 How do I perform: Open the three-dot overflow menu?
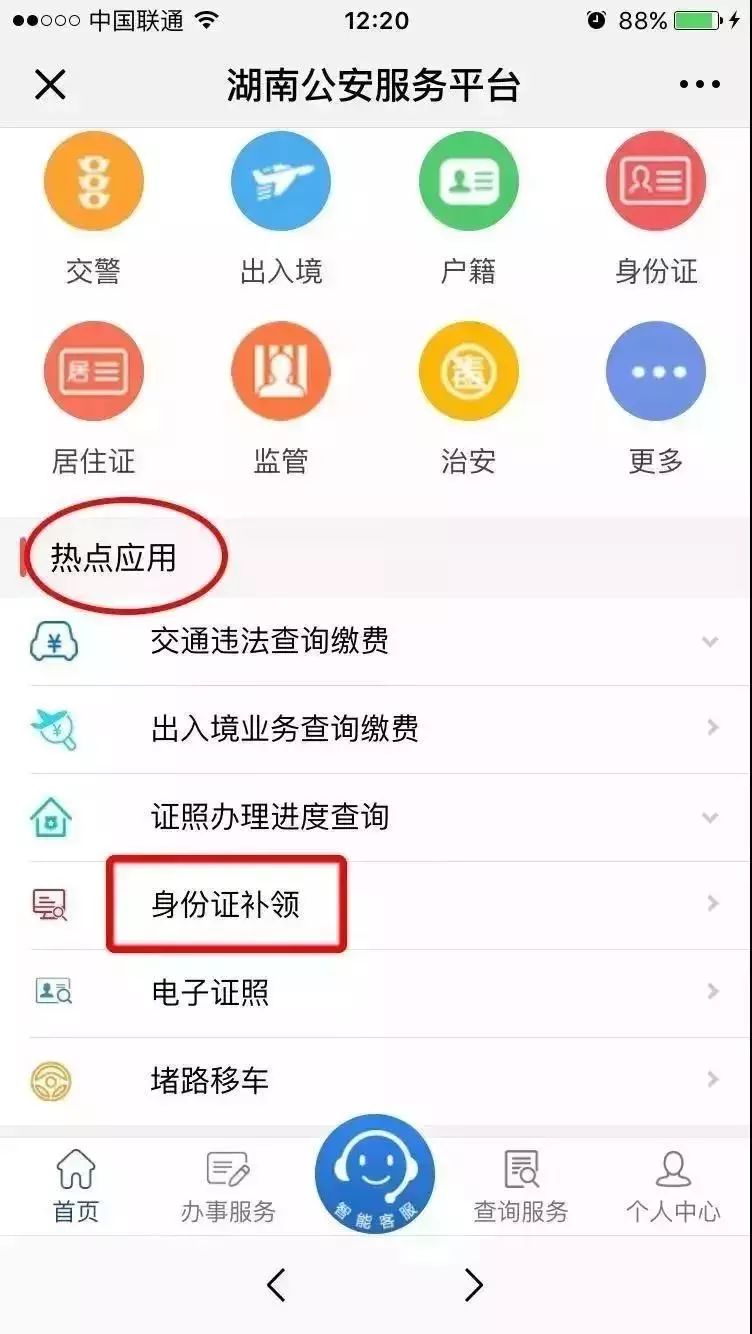coord(699,85)
